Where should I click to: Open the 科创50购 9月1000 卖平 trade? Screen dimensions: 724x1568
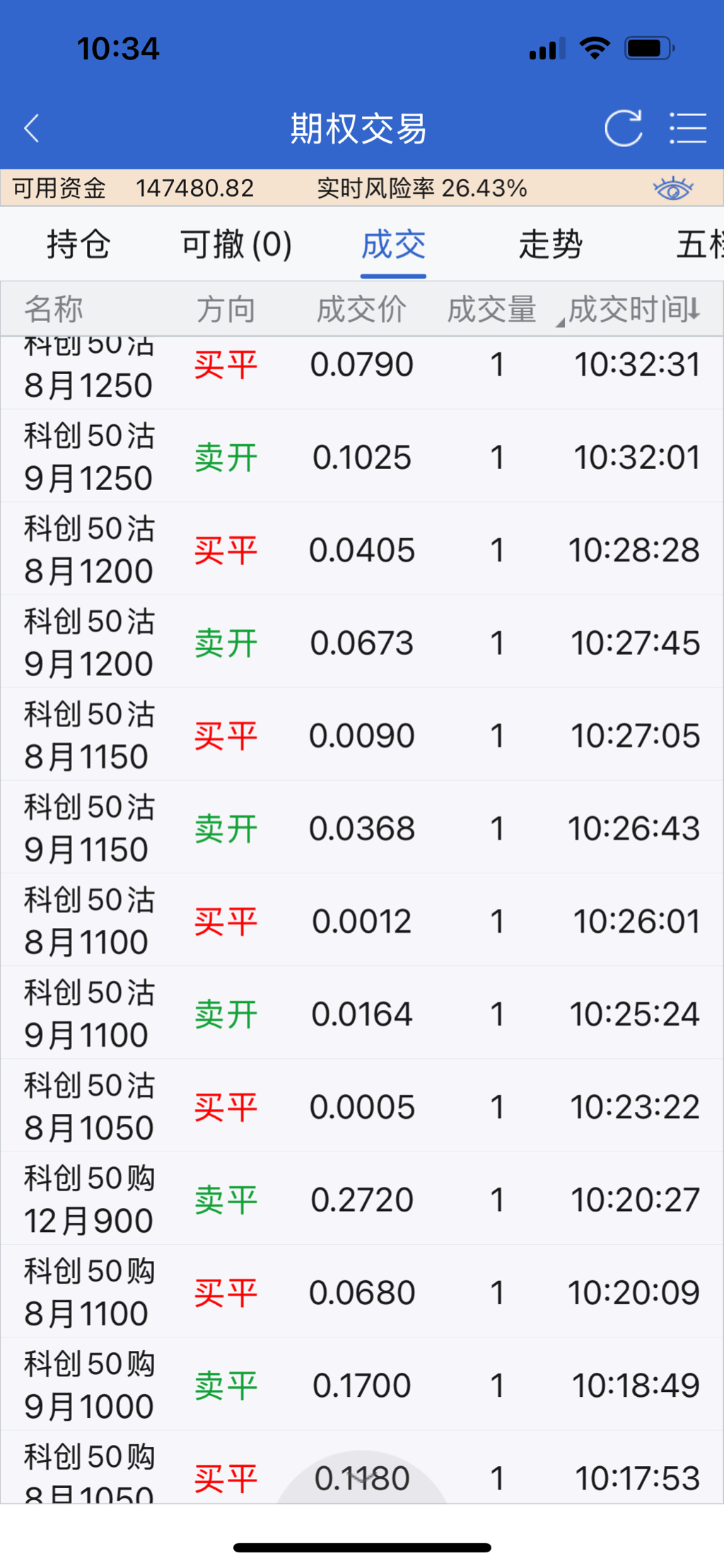[x=362, y=1384]
